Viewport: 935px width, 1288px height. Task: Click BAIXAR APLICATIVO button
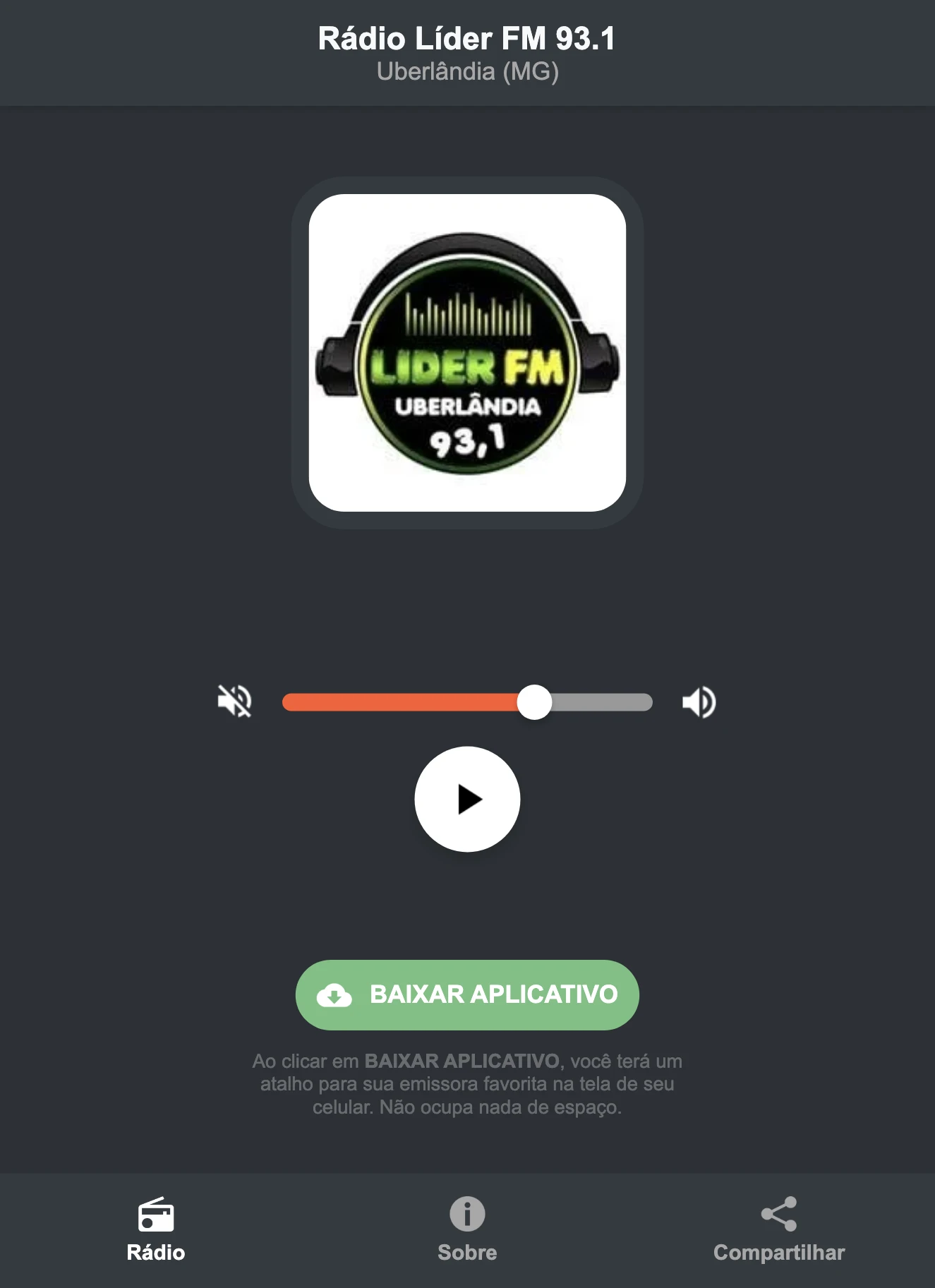(x=467, y=994)
